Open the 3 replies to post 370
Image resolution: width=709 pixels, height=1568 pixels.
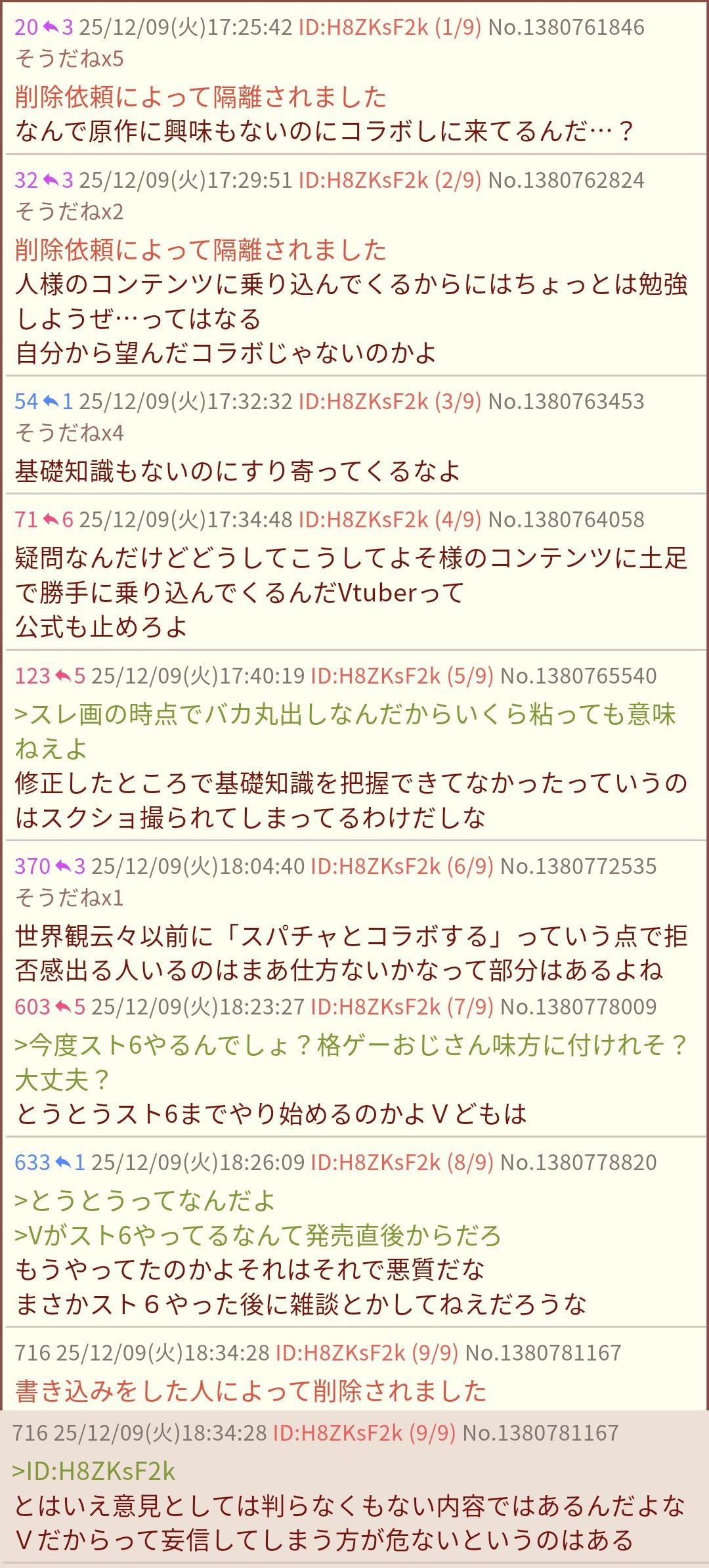point(70,866)
